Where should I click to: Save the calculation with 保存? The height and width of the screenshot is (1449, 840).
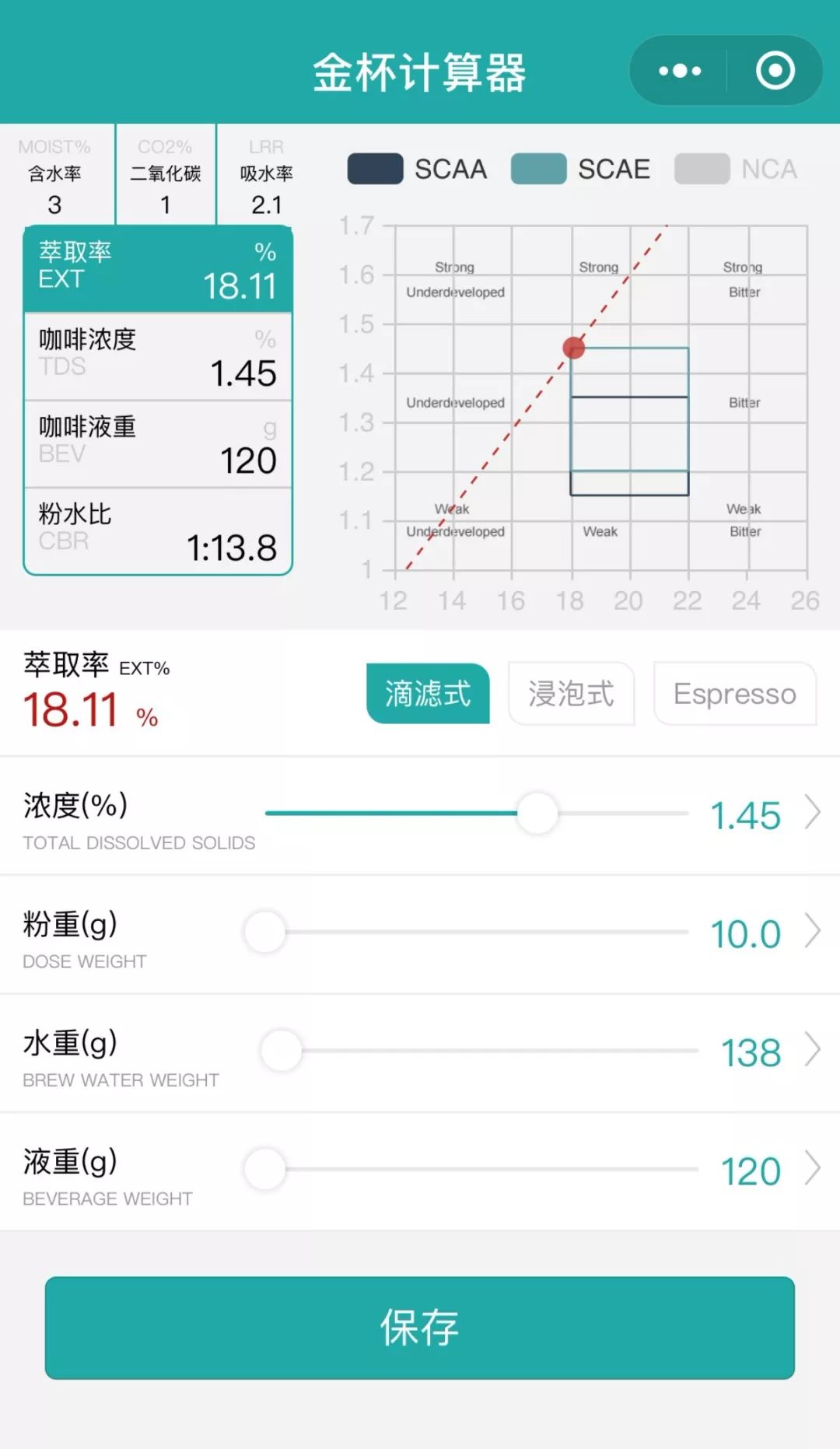coord(420,1328)
